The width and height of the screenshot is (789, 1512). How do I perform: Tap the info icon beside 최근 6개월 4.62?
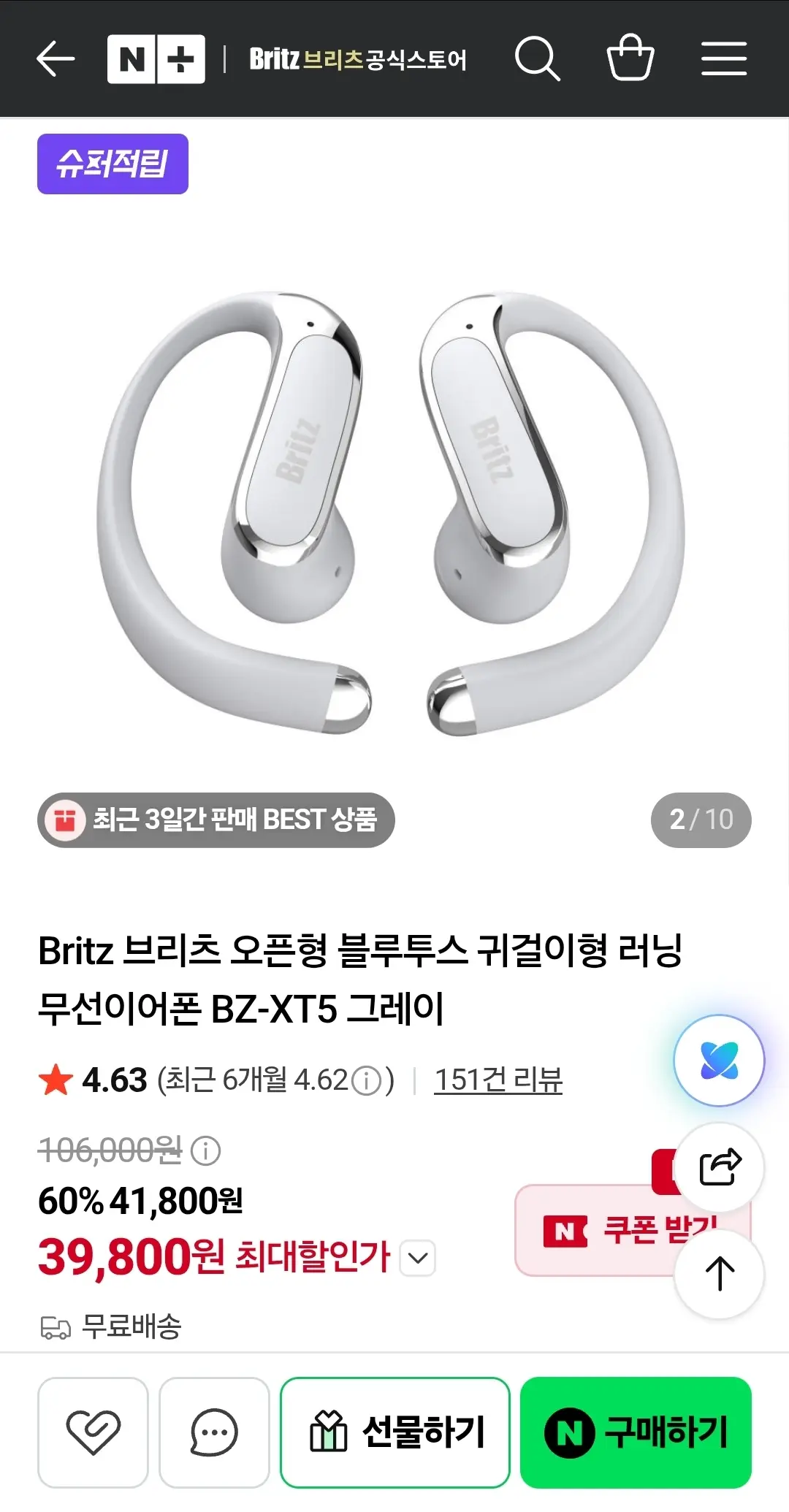point(367,1081)
